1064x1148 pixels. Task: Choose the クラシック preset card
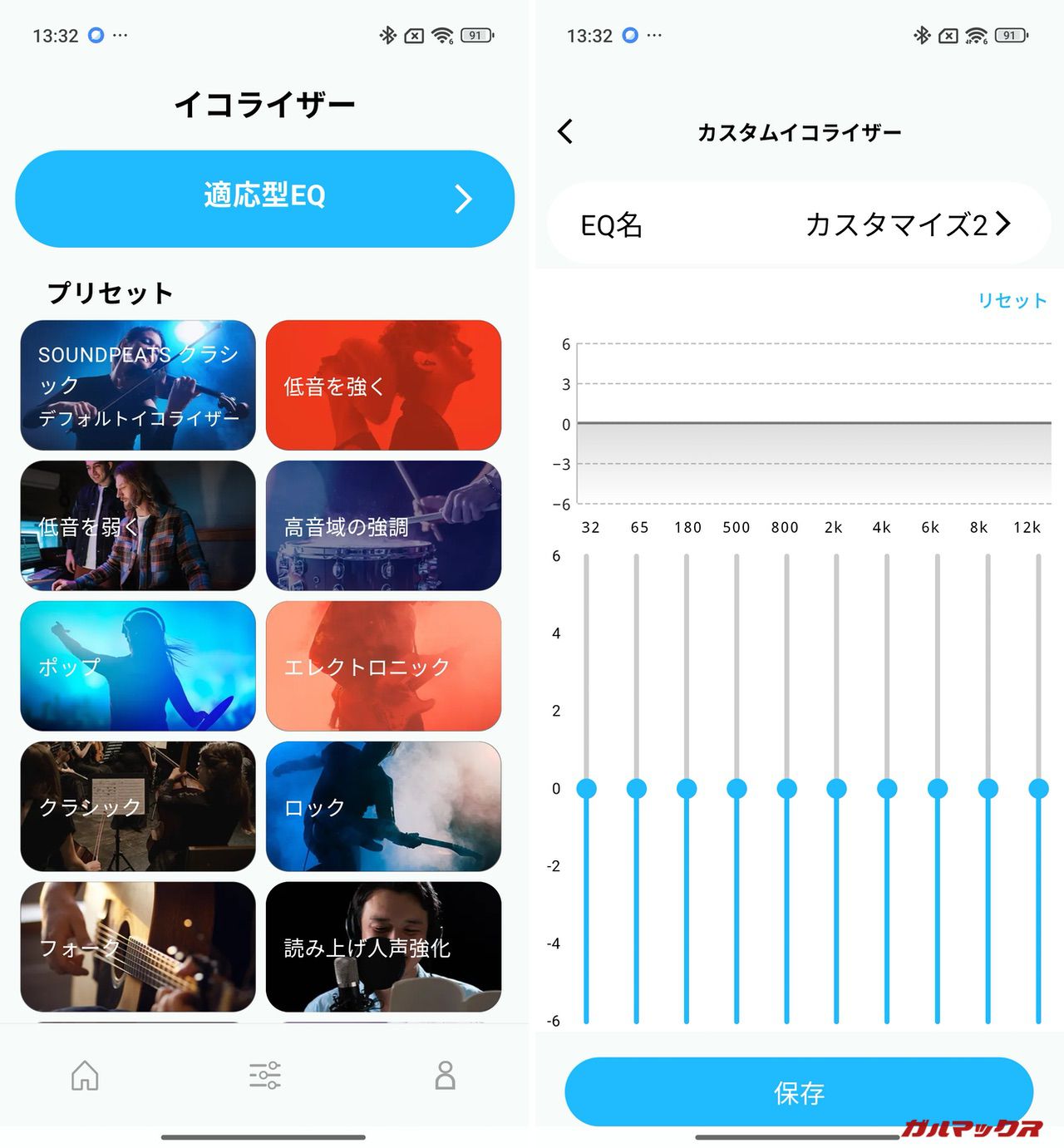pos(138,806)
